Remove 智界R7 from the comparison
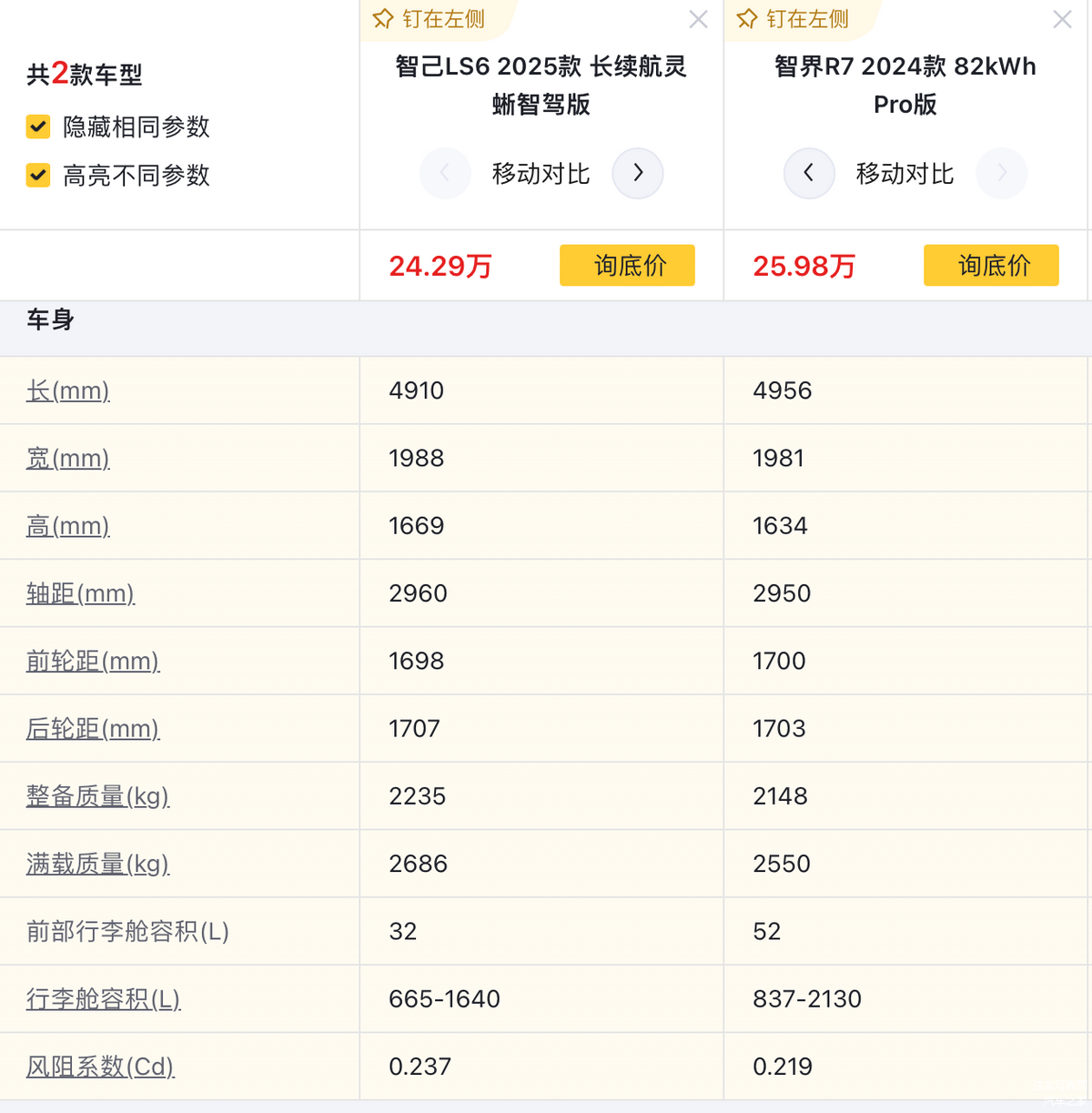The image size is (1092, 1113). pos(1061,19)
